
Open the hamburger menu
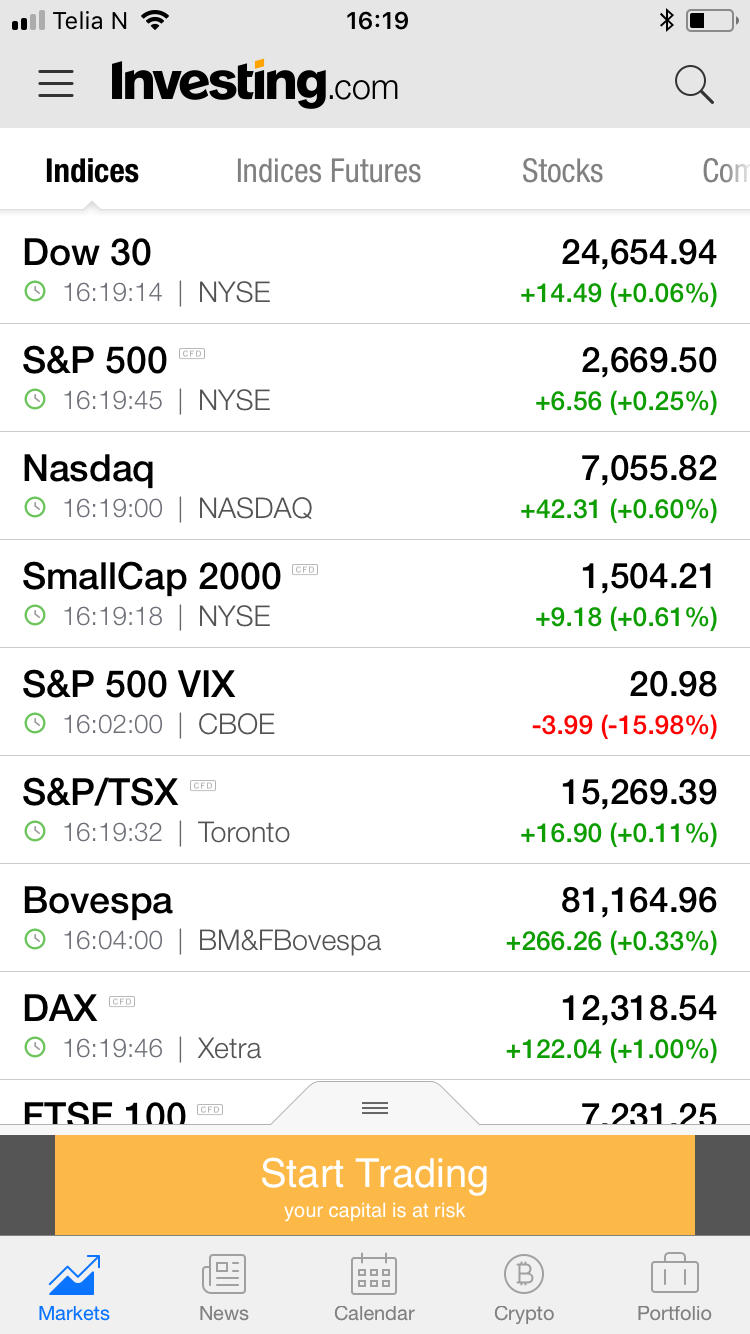[x=56, y=84]
